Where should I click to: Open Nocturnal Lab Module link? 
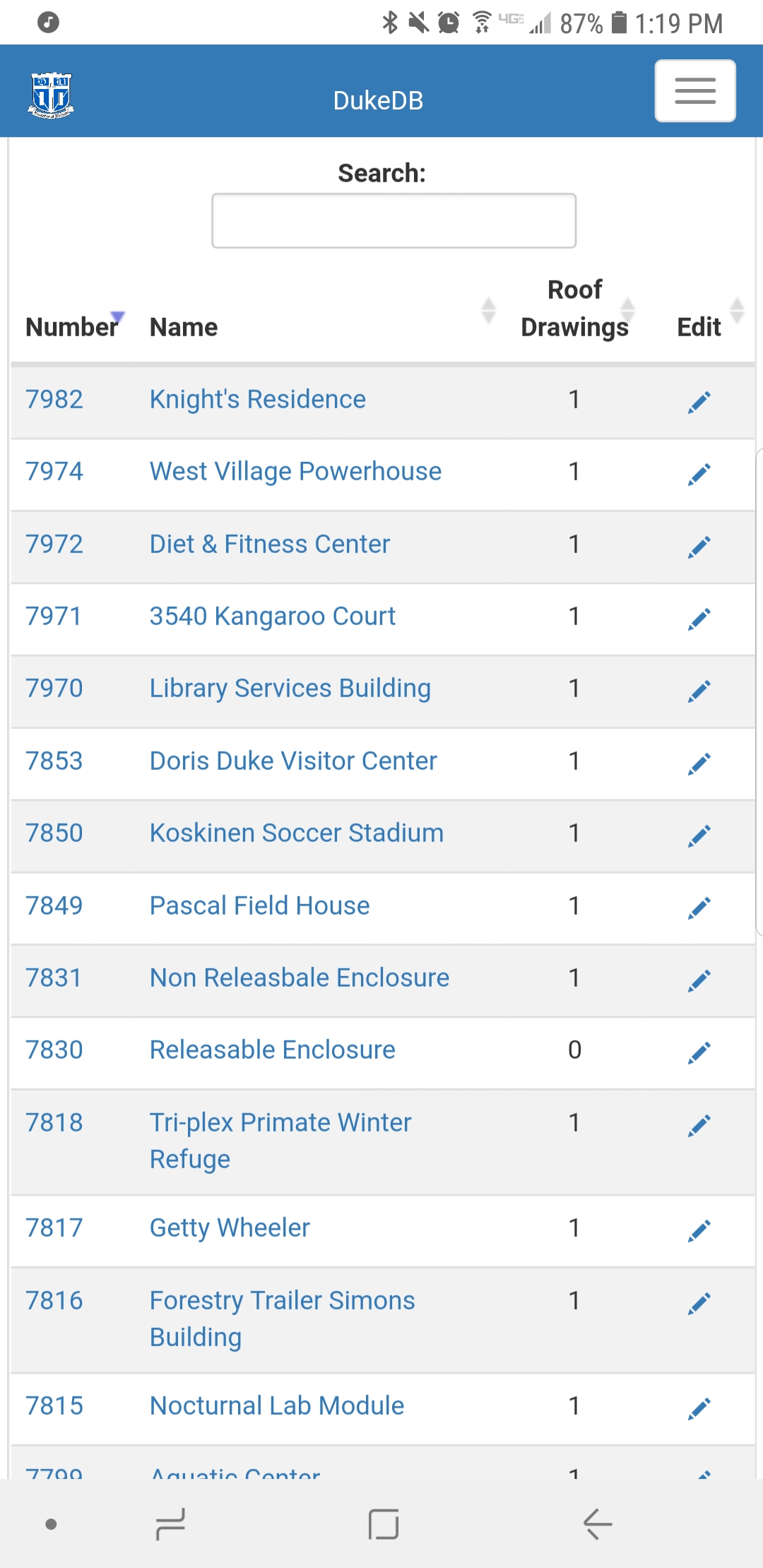point(277,1406)
